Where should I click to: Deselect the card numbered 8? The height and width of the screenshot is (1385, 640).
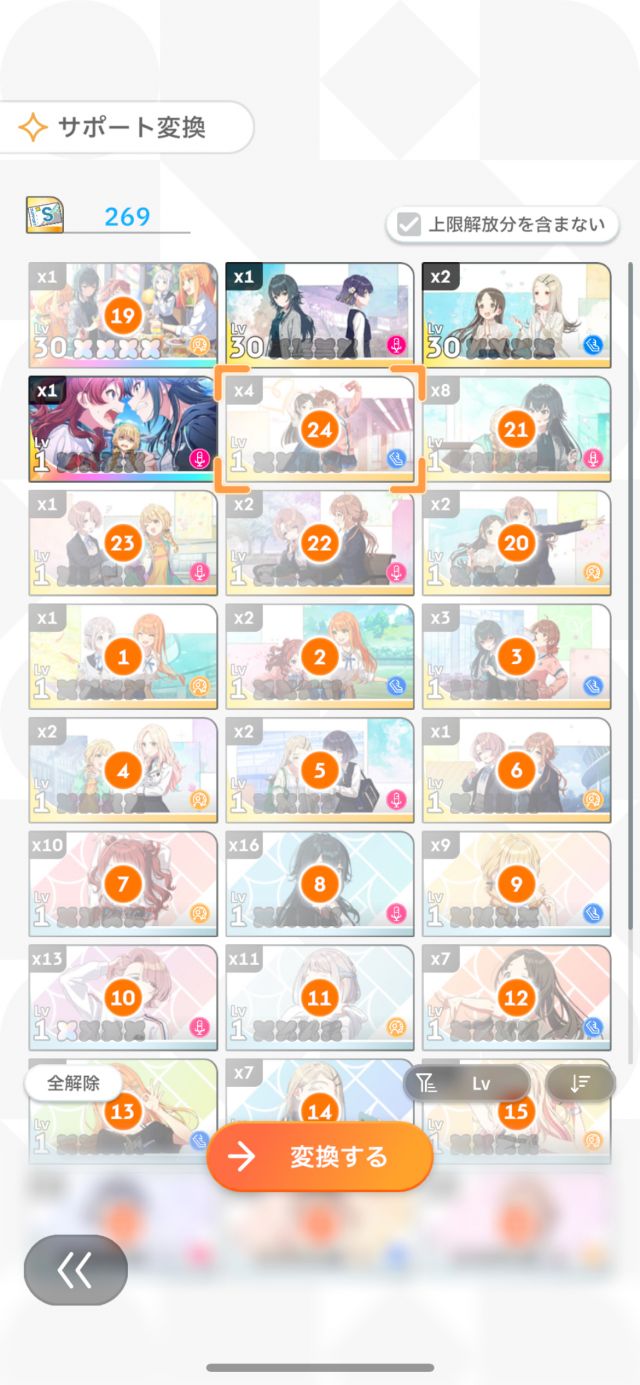(320, 883)
